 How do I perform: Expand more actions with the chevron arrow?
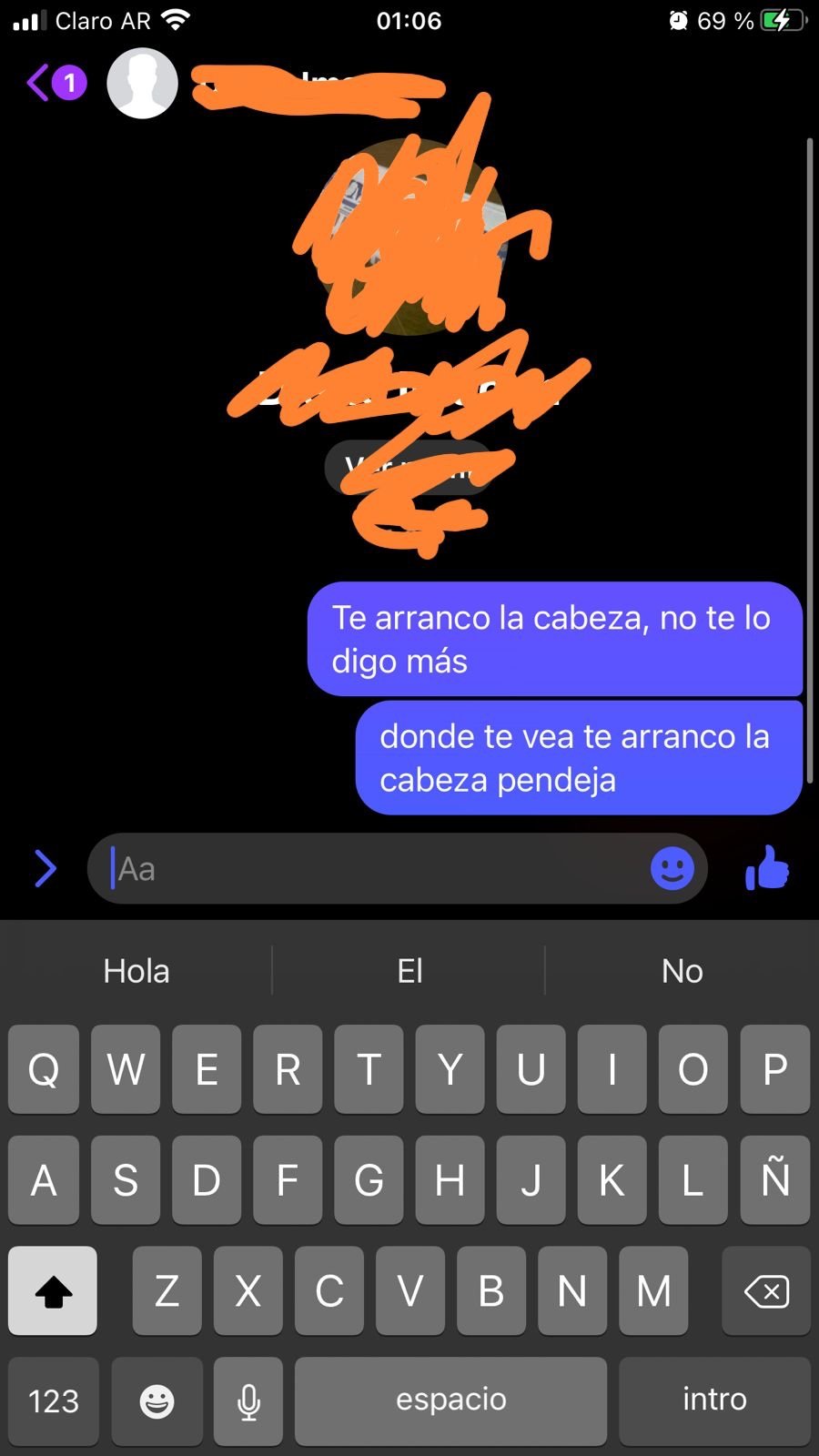(45, 869)
